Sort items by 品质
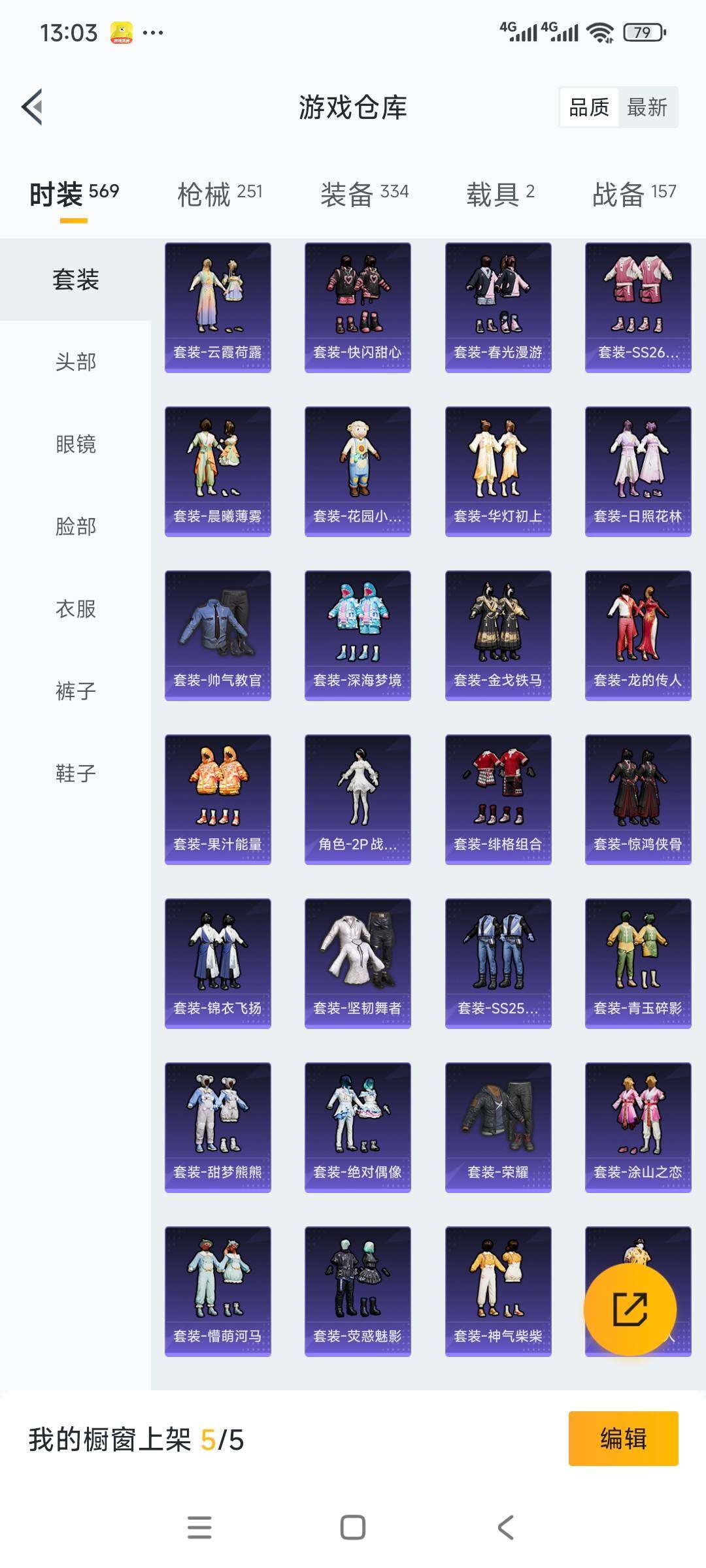Image resolution: width=706 pixels, height=1568 pixels. [x=589, y=107]
